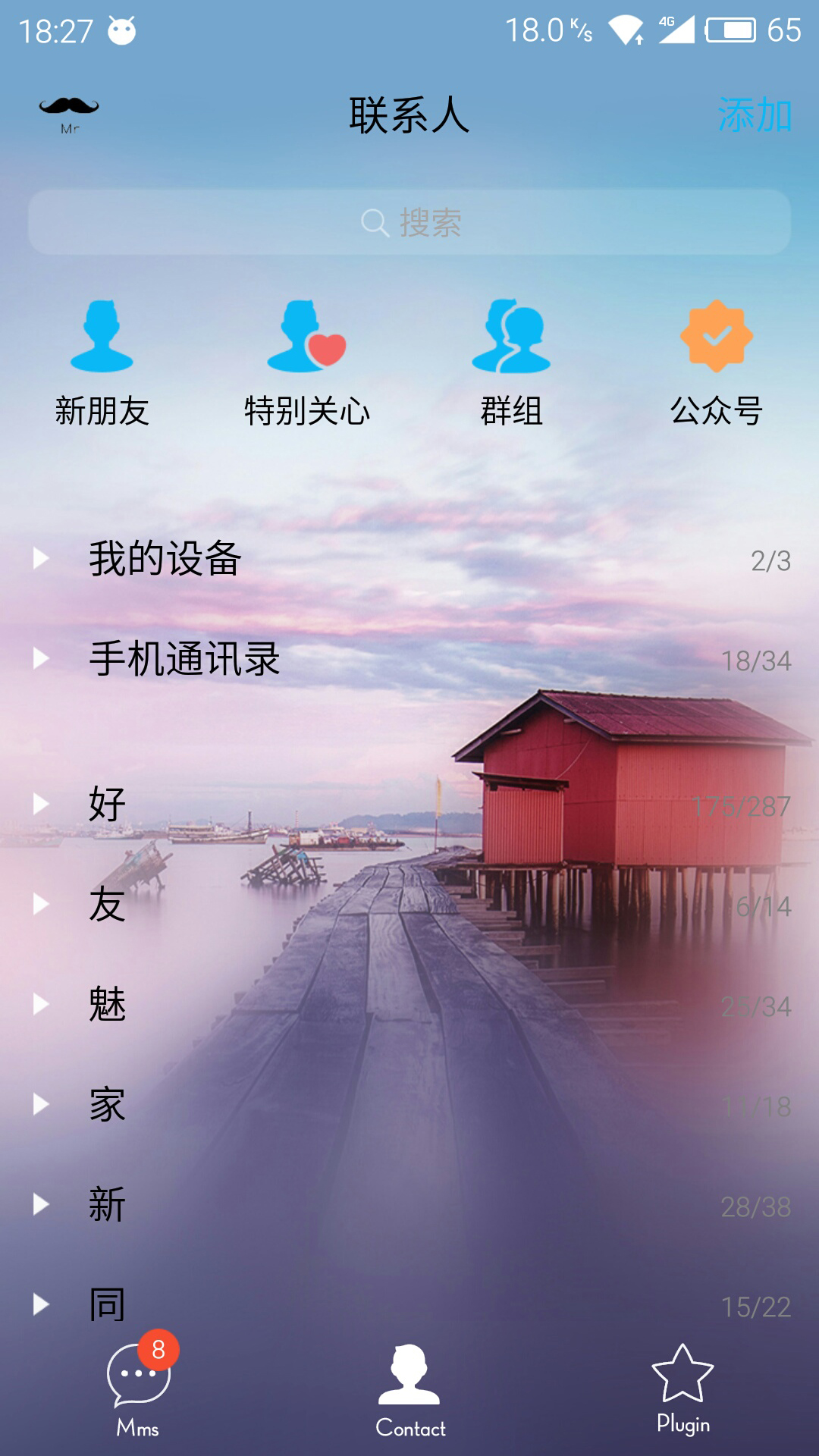819x1456 pixels.
Task: Switch to the Plugin tab
Action: pos(682,1389)
